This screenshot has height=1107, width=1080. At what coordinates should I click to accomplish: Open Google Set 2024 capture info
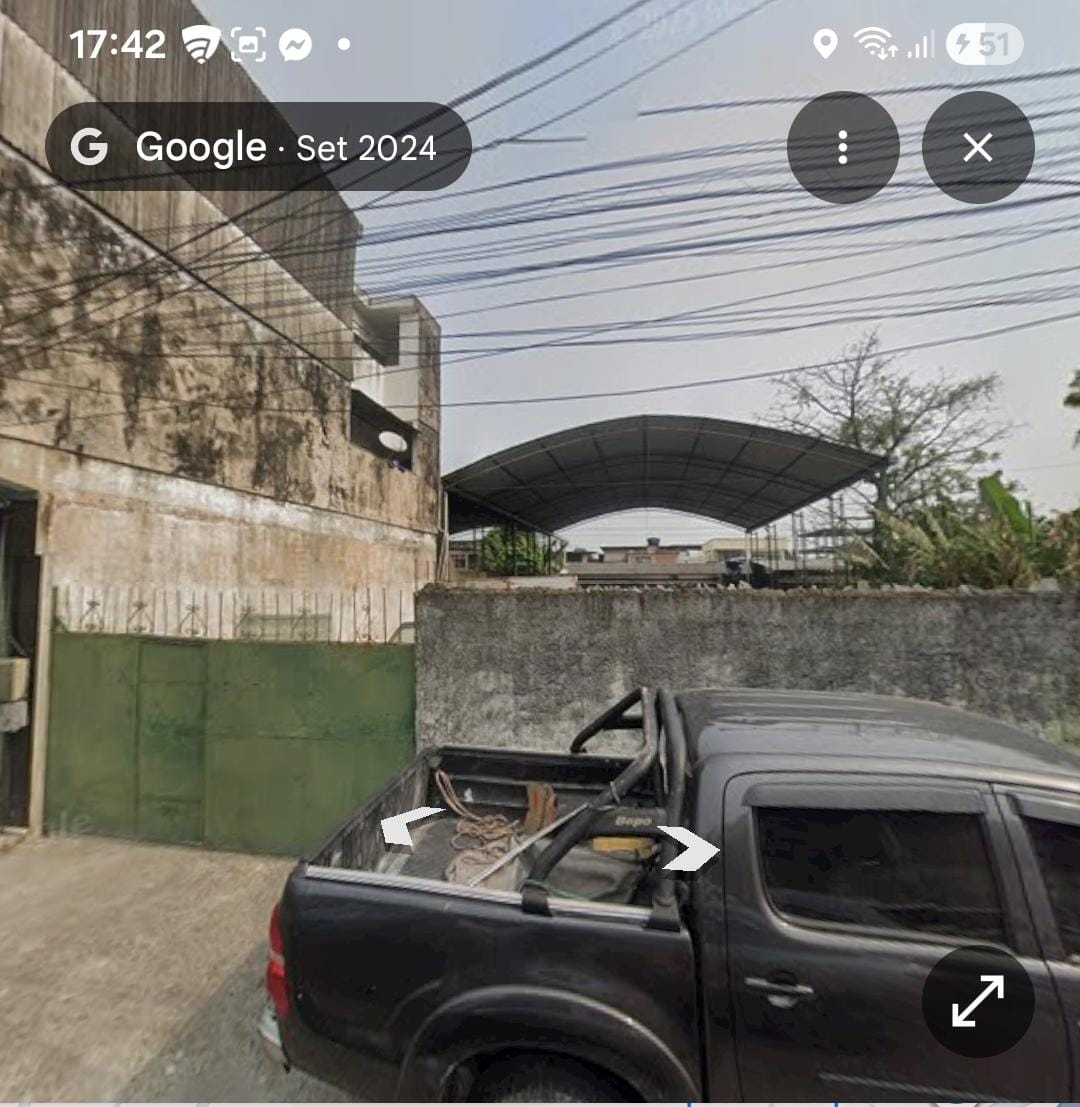tap(258, 148)
